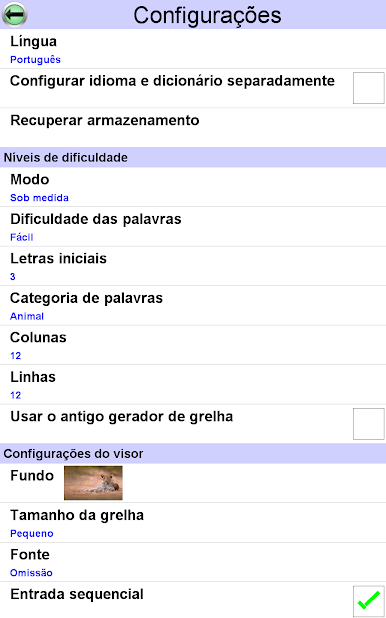Select a different Fonte

[x=193, y=562]
